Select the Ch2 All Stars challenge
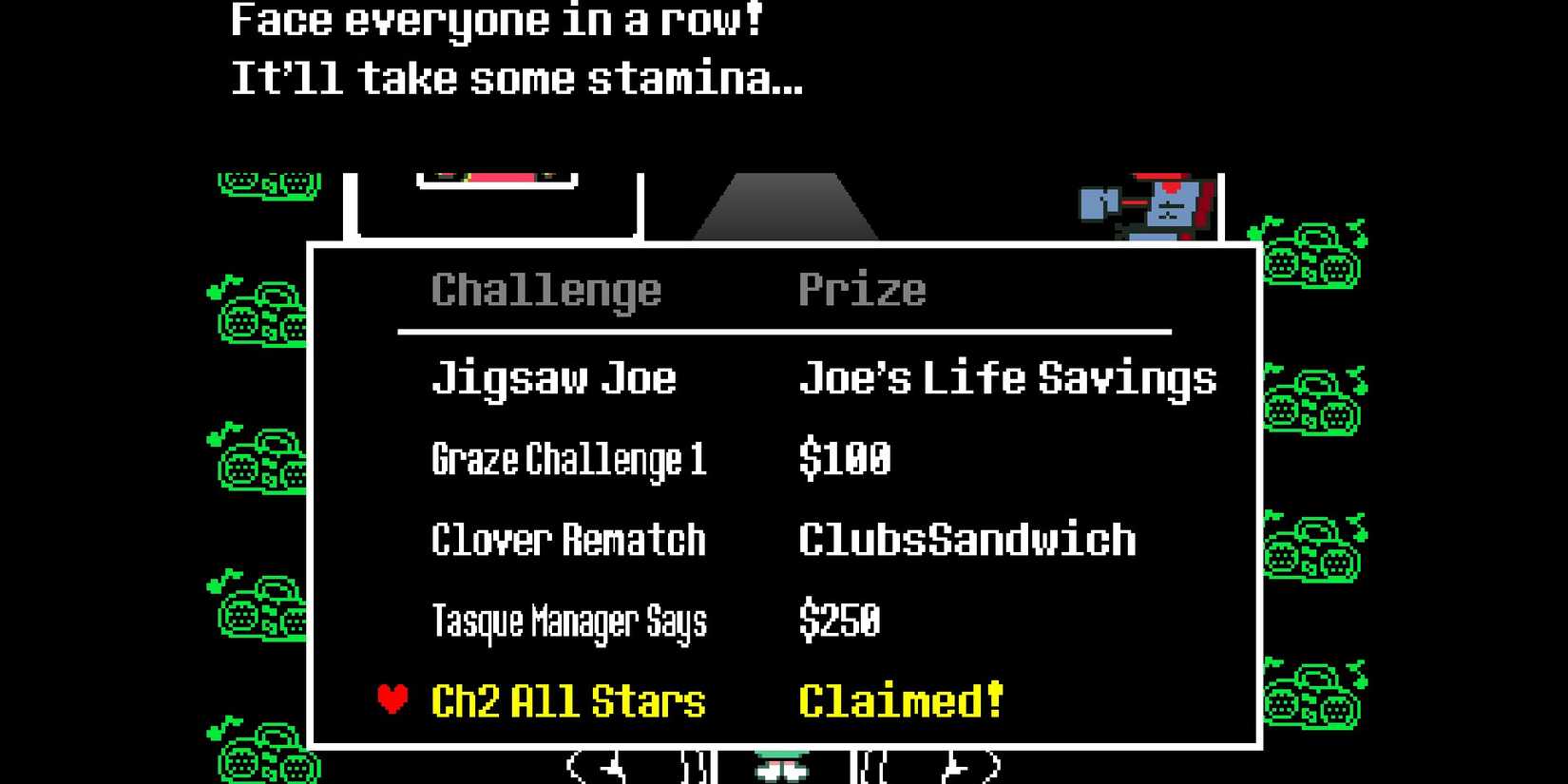The image size is (1568, 784). [568, 701]
